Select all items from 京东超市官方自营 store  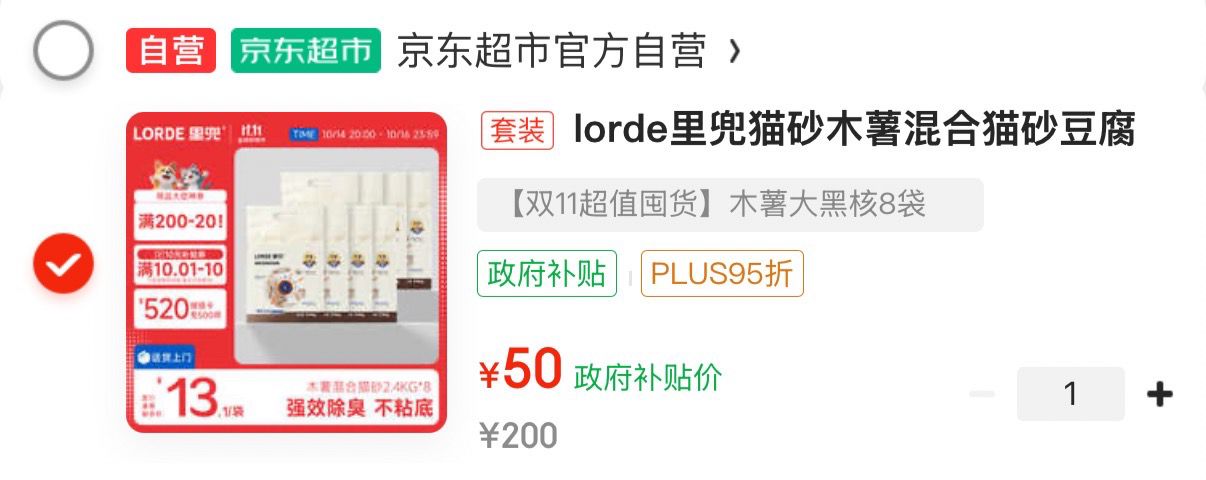63,50
